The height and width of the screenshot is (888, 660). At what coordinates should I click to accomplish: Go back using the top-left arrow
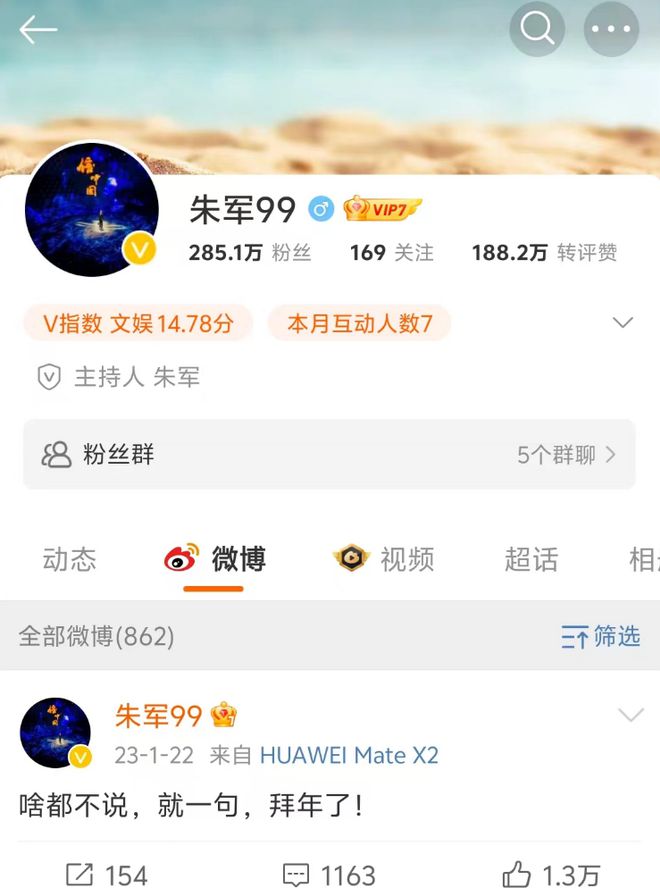pyautogui.click(x=38, y=31)
